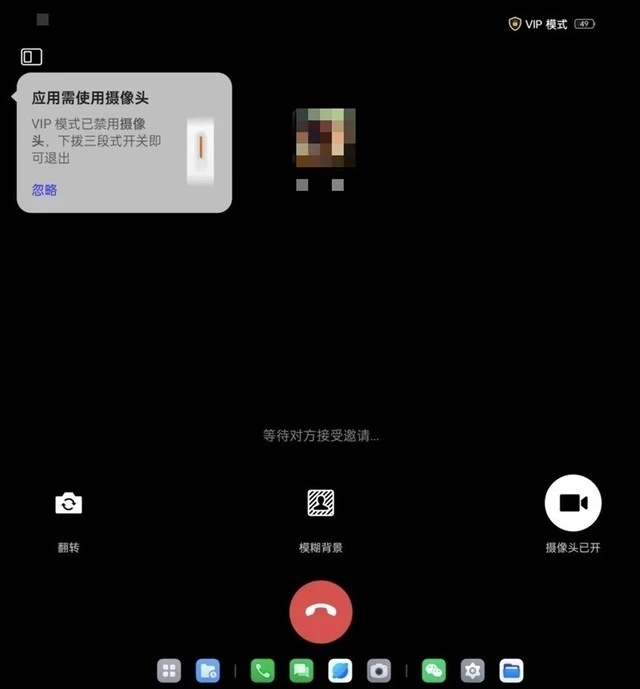Launch the Phone app from the dock
The width and height of the screenshot is (640, 689).
[x=262, y=670]
